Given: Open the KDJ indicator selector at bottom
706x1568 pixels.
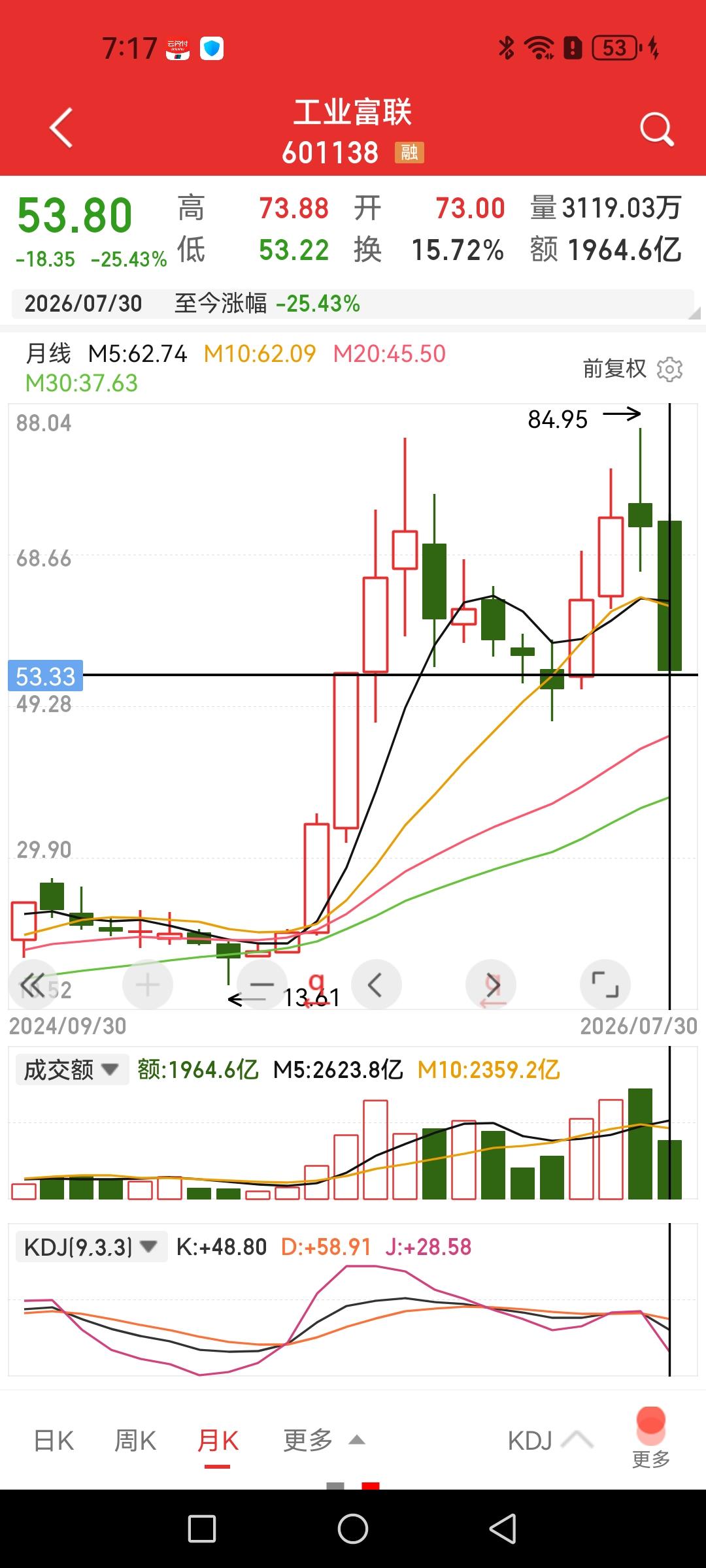Looking at the screenshot, I should (550, 1441).
